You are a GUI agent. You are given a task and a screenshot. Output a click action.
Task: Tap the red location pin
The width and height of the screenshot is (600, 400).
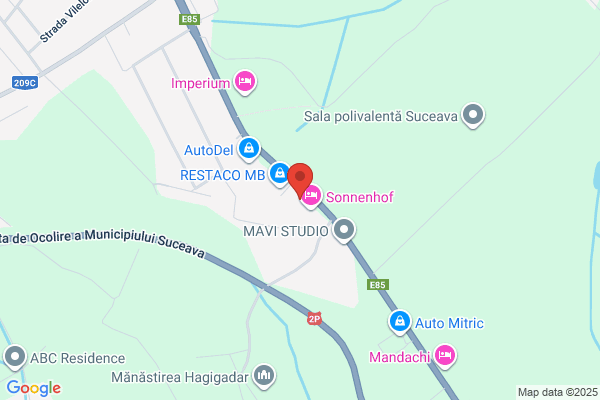(x=300, y=180)
